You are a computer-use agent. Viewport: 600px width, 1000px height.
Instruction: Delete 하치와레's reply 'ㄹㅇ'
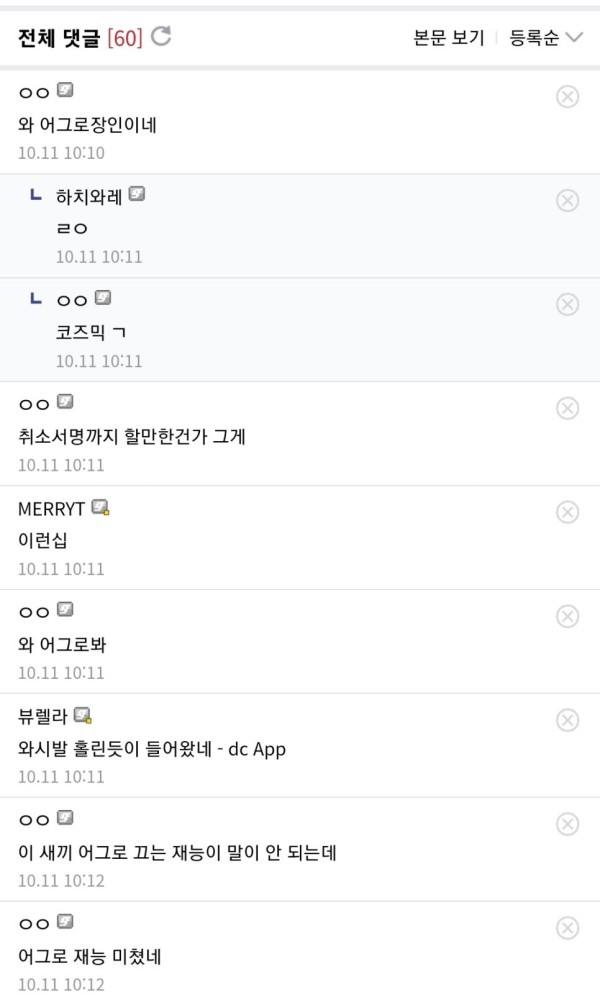point(567,201)
